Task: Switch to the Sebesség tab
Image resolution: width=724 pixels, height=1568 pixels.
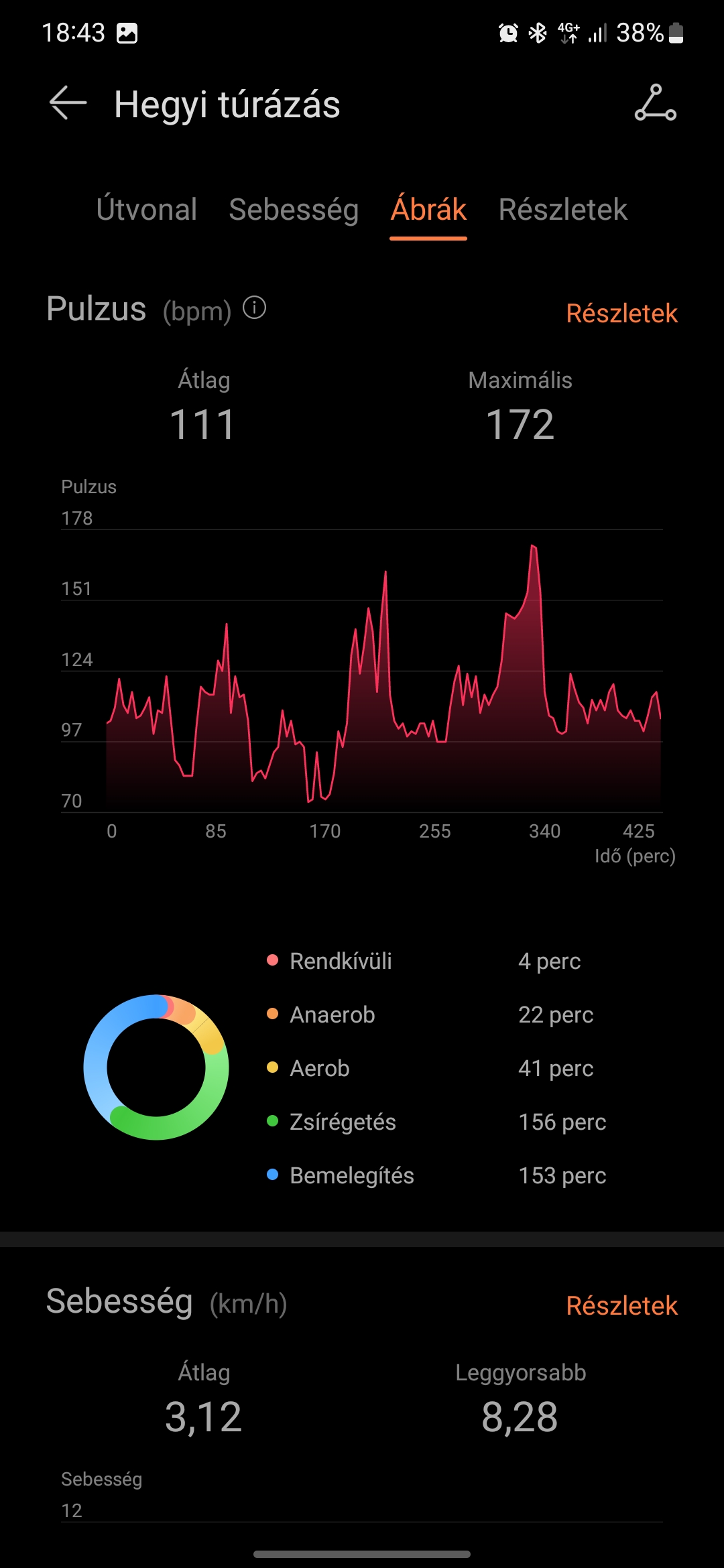Action: click(x=294, y=210)
